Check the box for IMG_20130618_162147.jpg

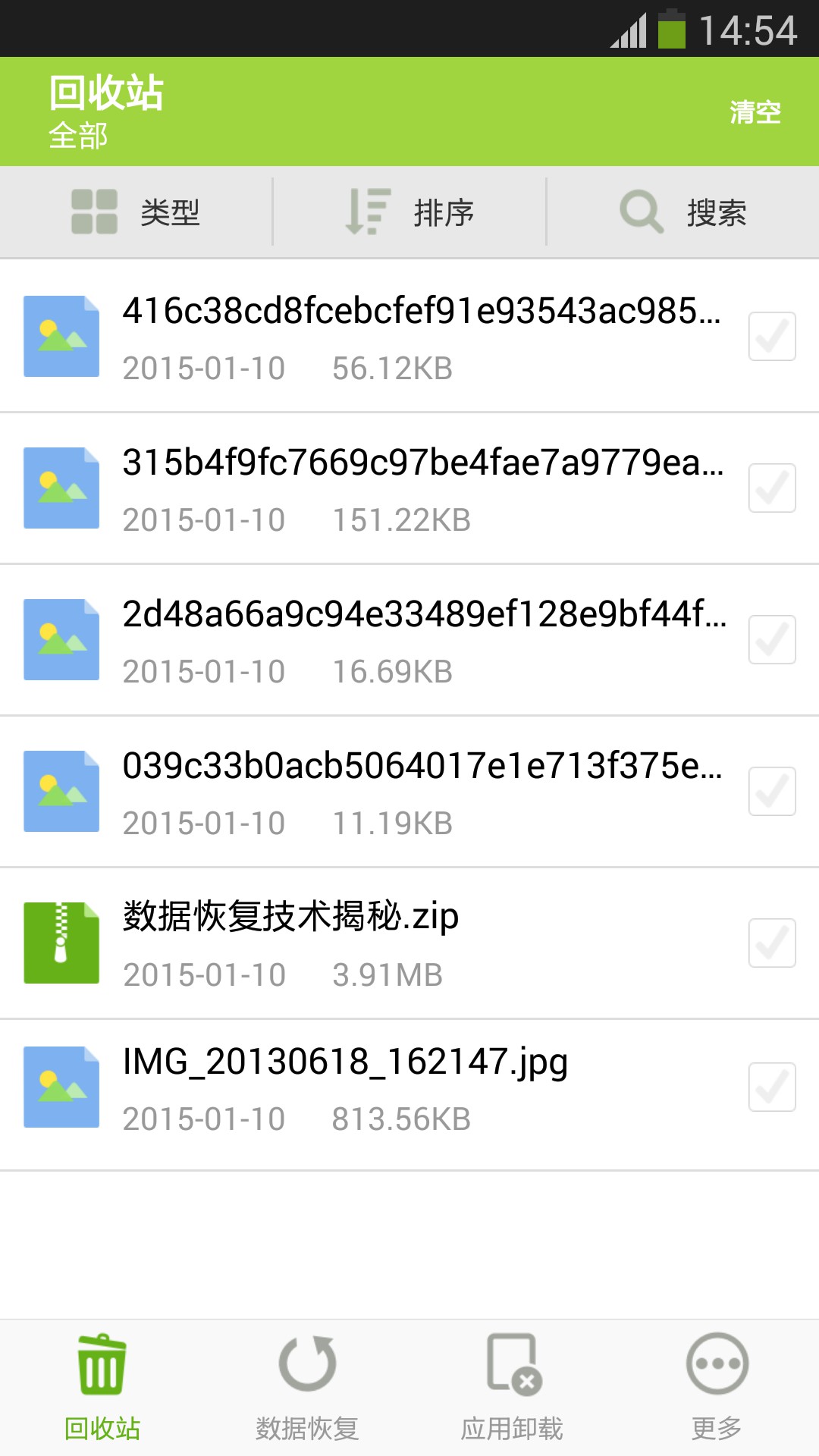pos(772,1087)
